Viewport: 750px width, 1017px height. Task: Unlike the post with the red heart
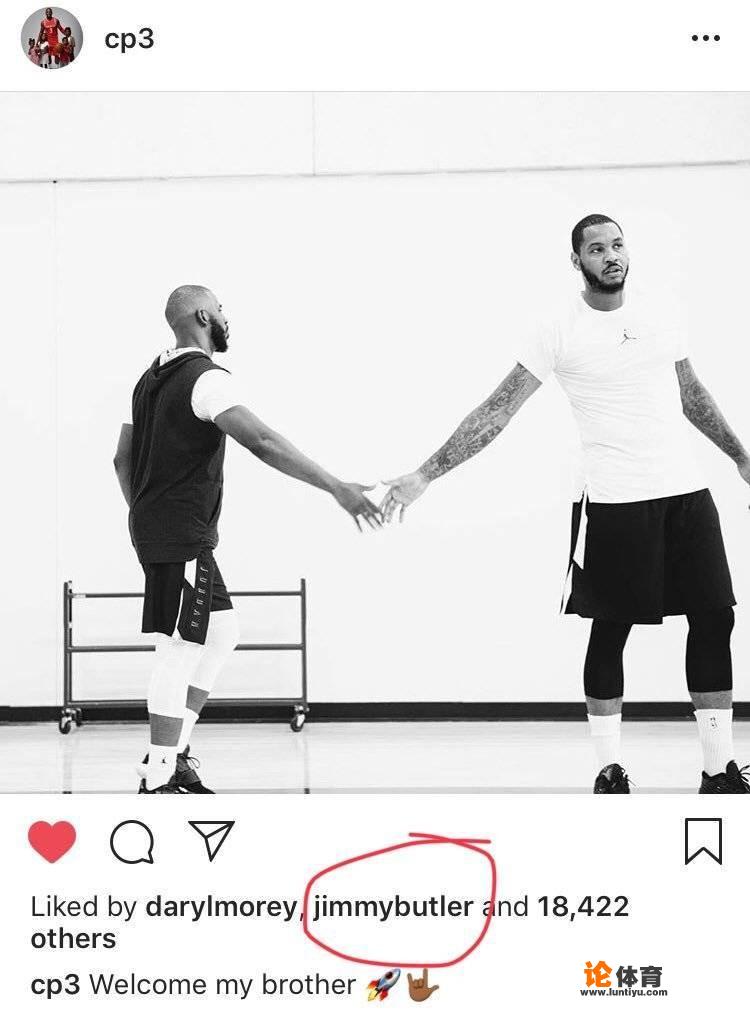[52, 841]
